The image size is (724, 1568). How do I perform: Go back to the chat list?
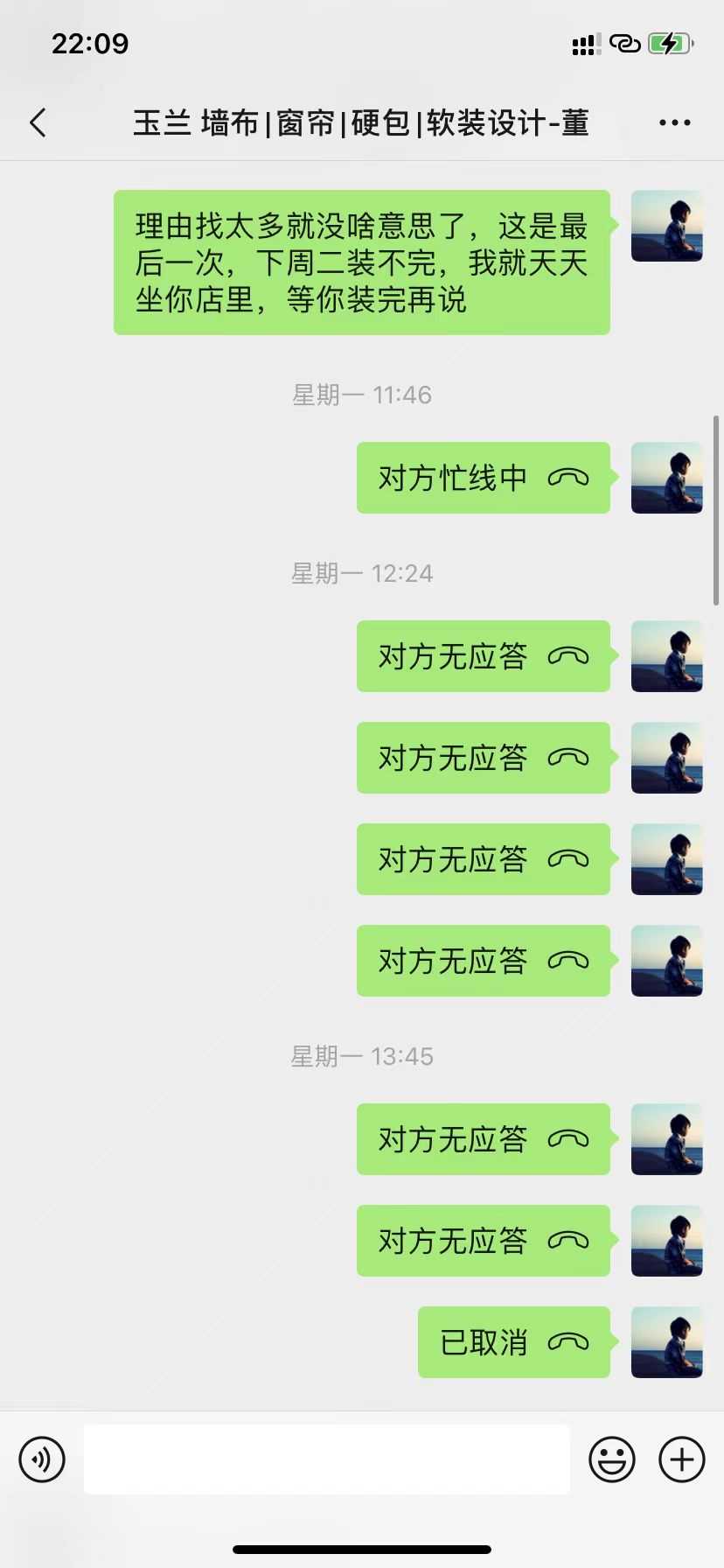38,123
